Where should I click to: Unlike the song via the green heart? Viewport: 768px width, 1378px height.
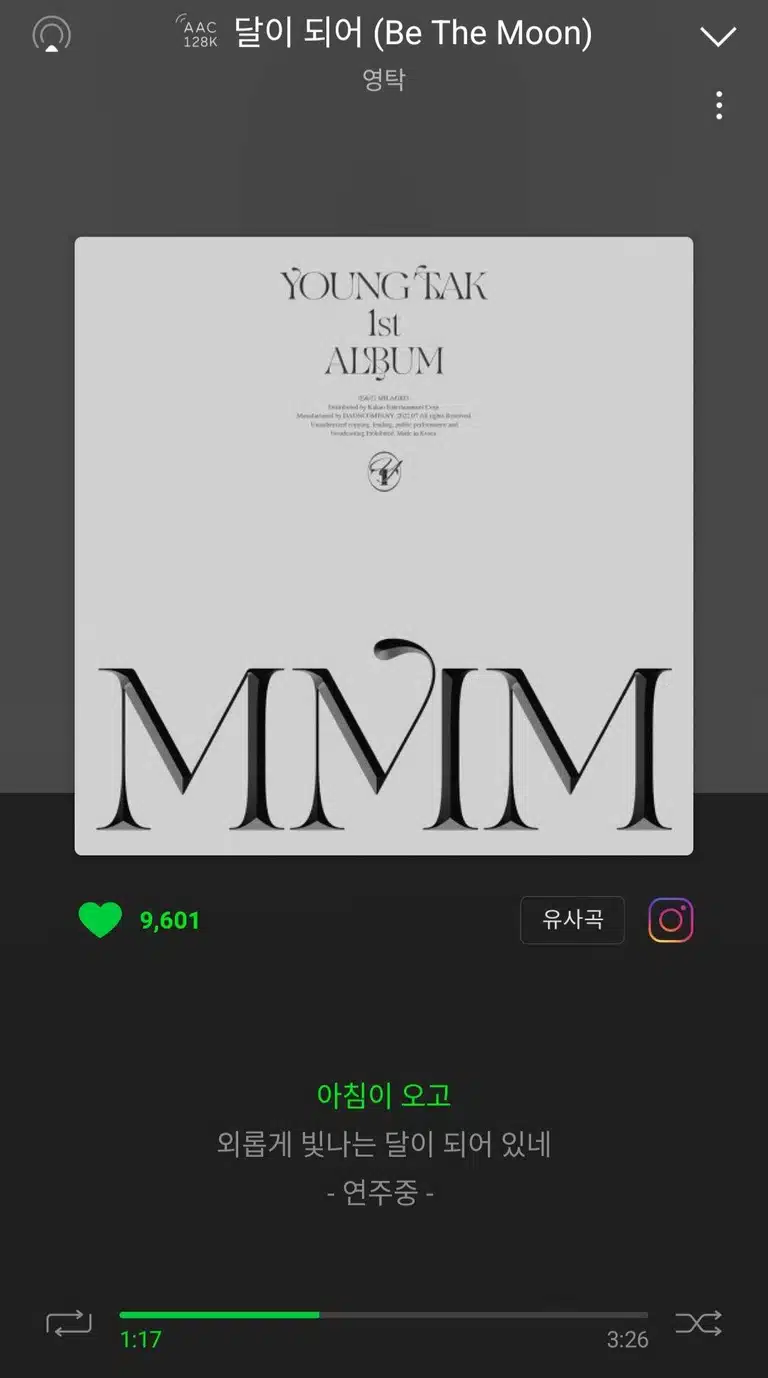(x=100, y=920)
